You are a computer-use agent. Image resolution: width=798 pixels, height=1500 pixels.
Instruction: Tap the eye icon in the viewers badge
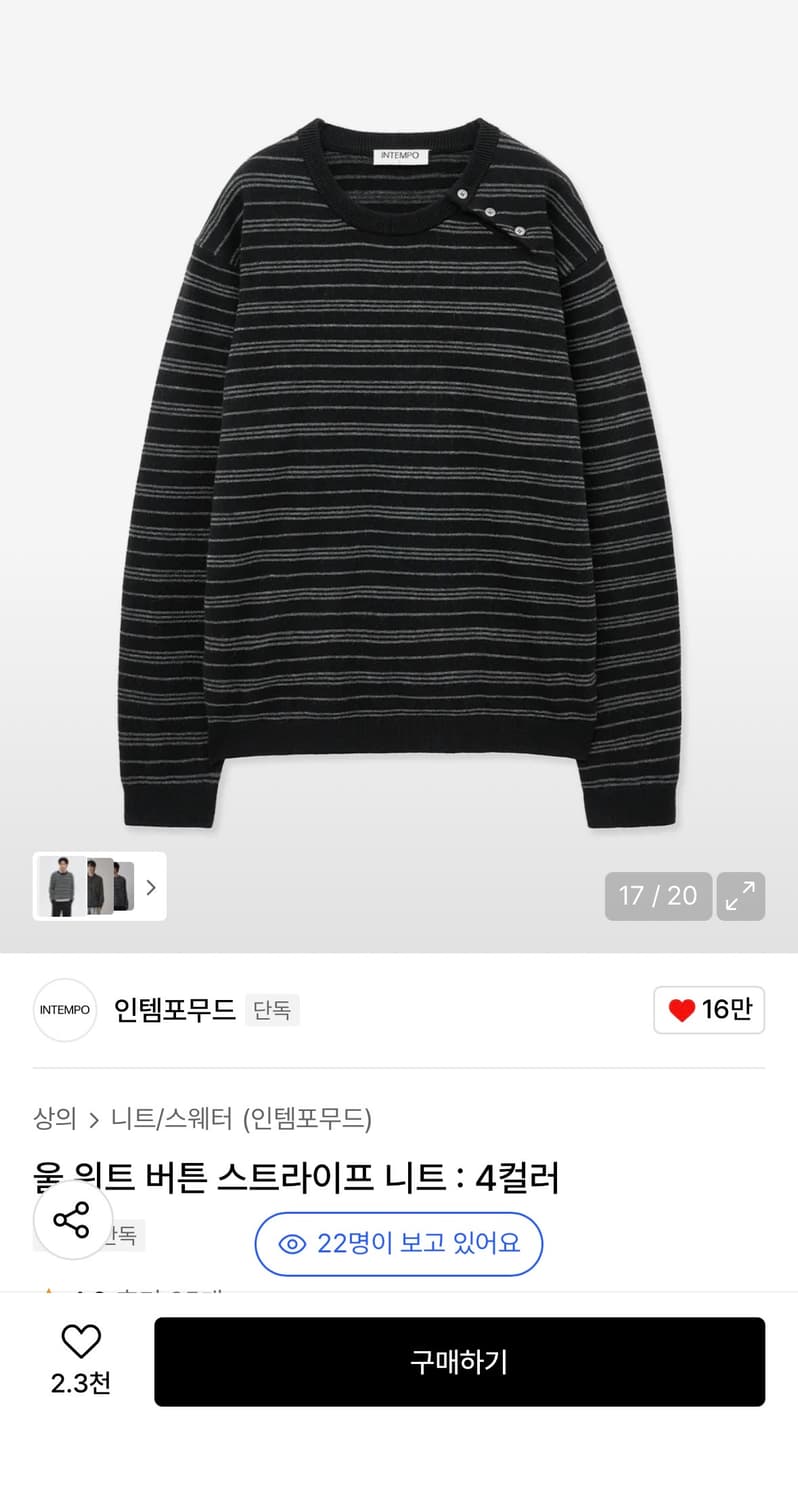(291, 1243)
